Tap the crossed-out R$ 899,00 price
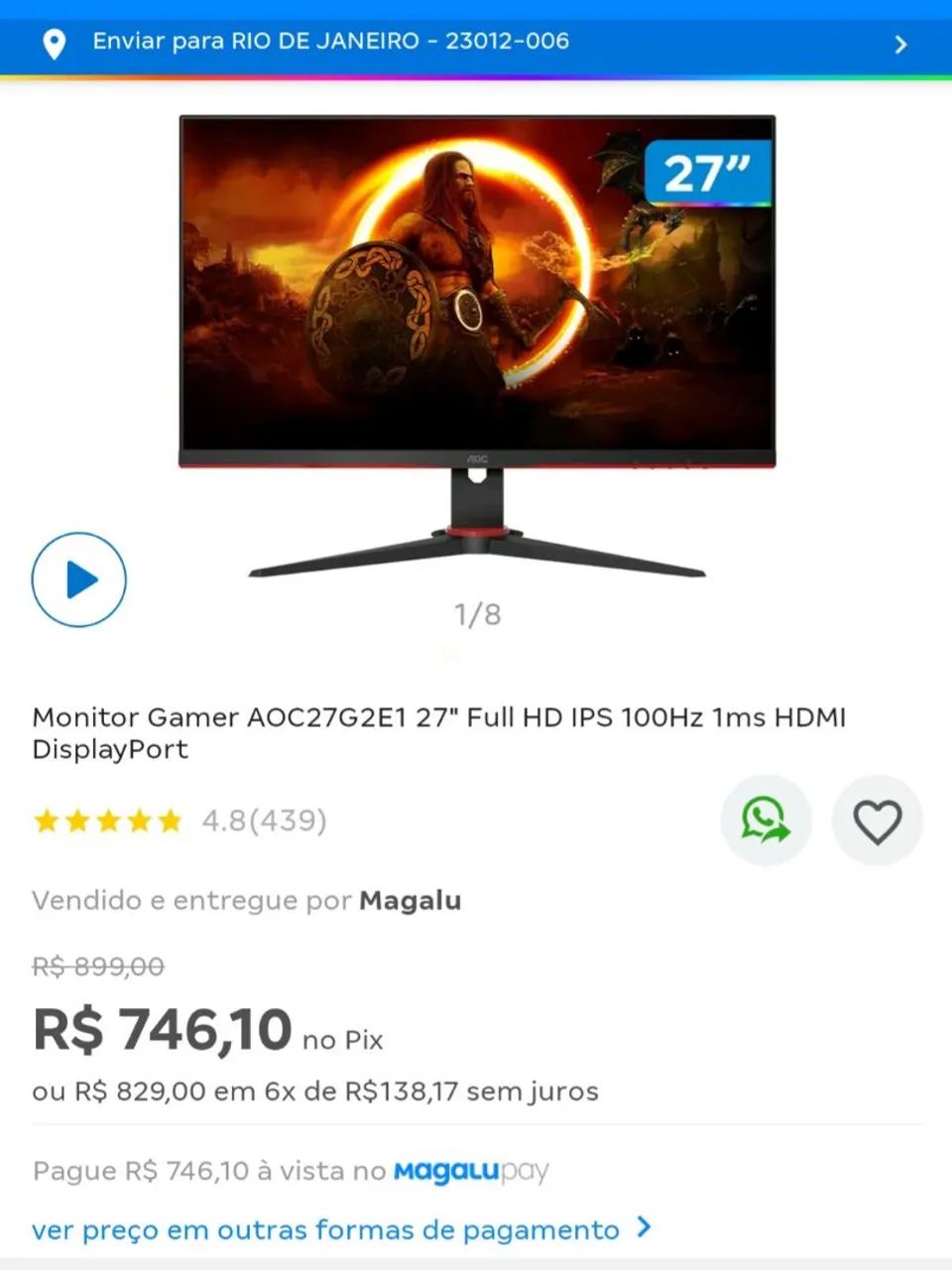Screen dimensions: 952x1270 coord(94,964)
